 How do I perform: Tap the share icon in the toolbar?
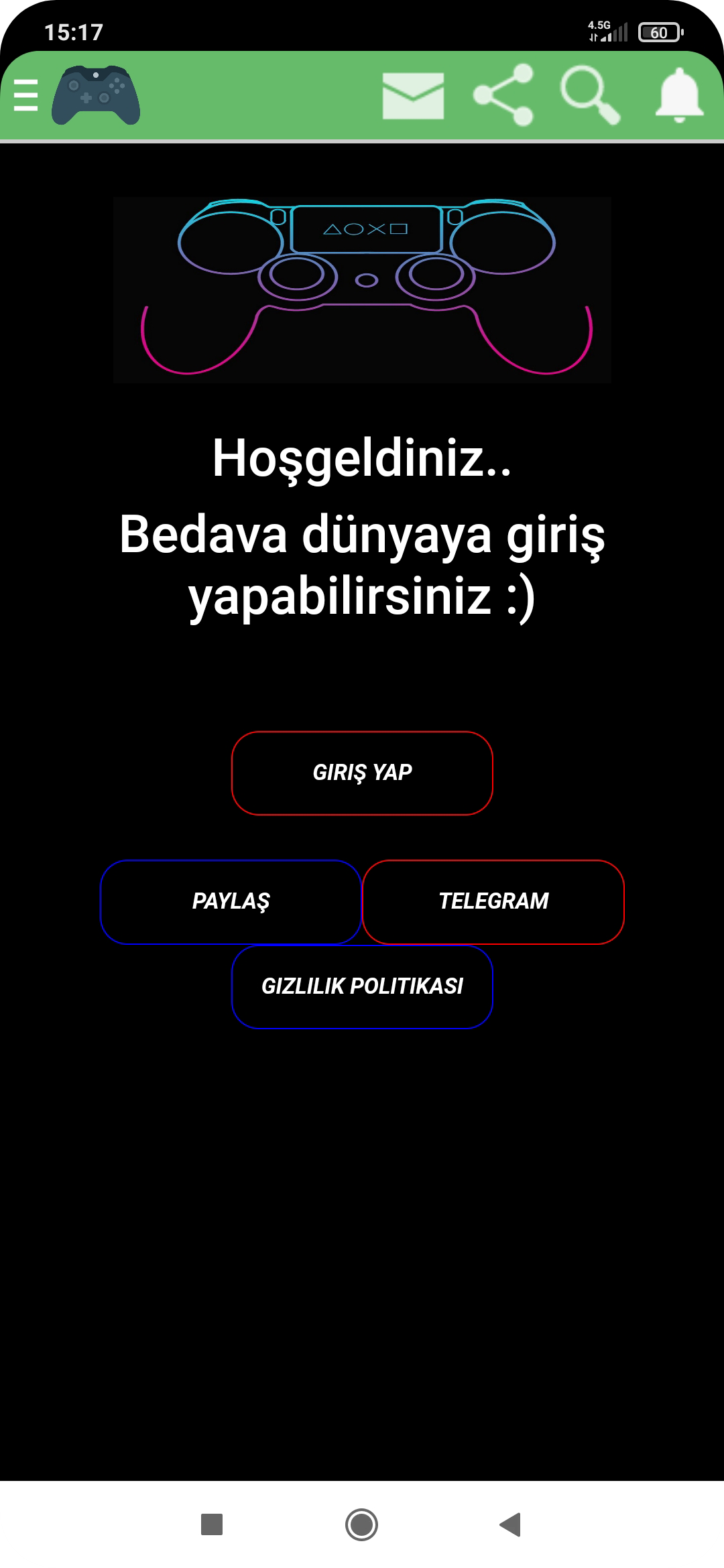point(503,95)
